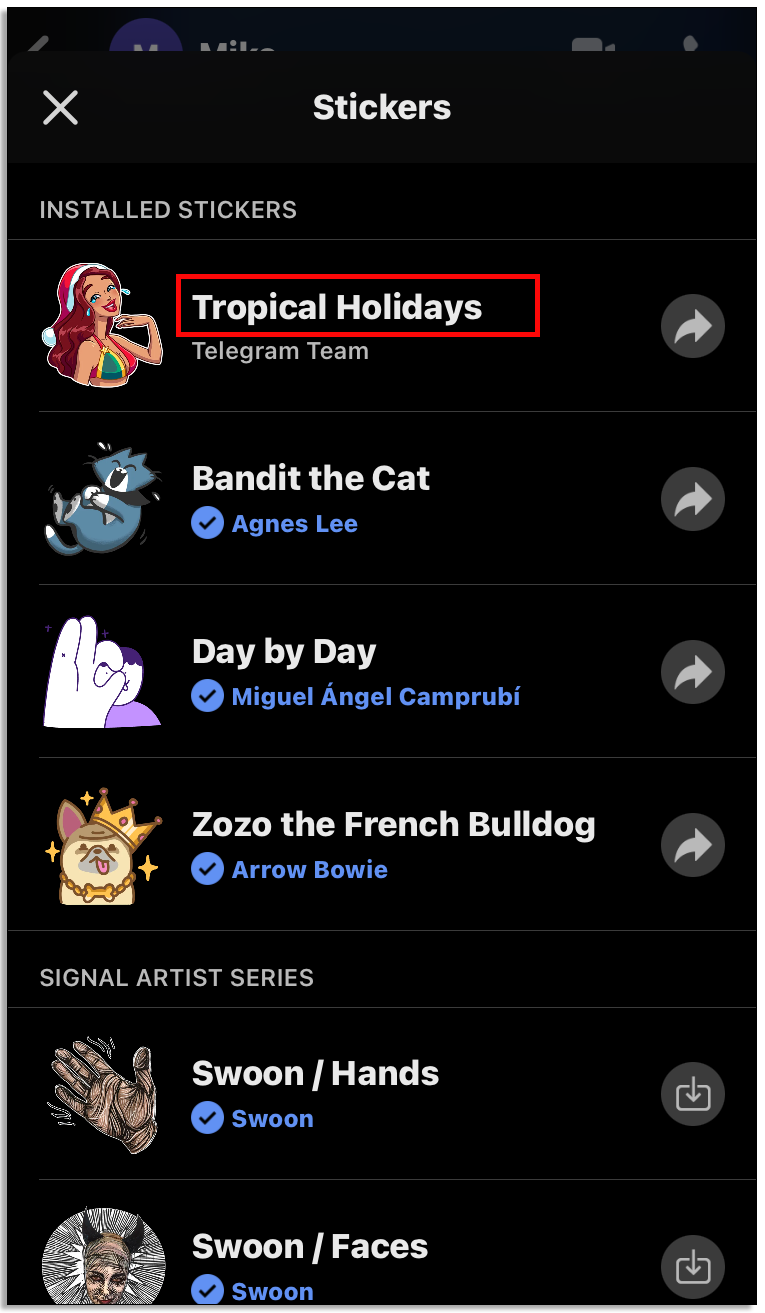Install the Swoon / Hands sticker pack
This screenshot has height=1313, width=765.
(x=692, y=1094)
